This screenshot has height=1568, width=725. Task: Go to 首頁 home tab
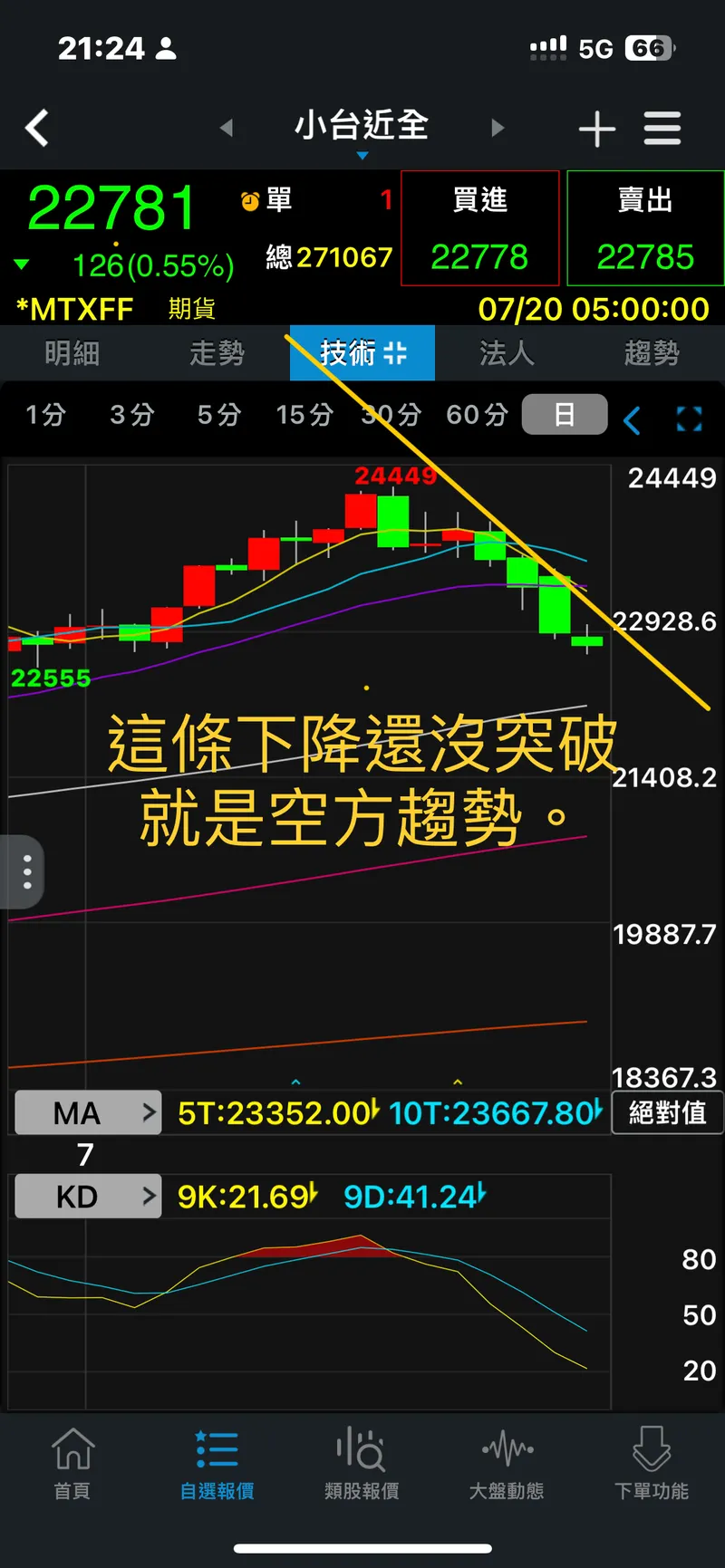[72, 1464]
